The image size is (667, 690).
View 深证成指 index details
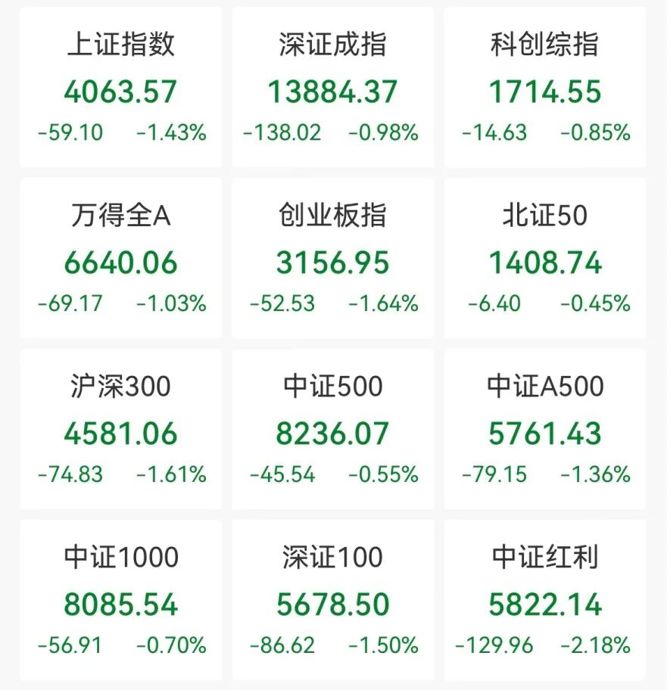coord(332,88)
